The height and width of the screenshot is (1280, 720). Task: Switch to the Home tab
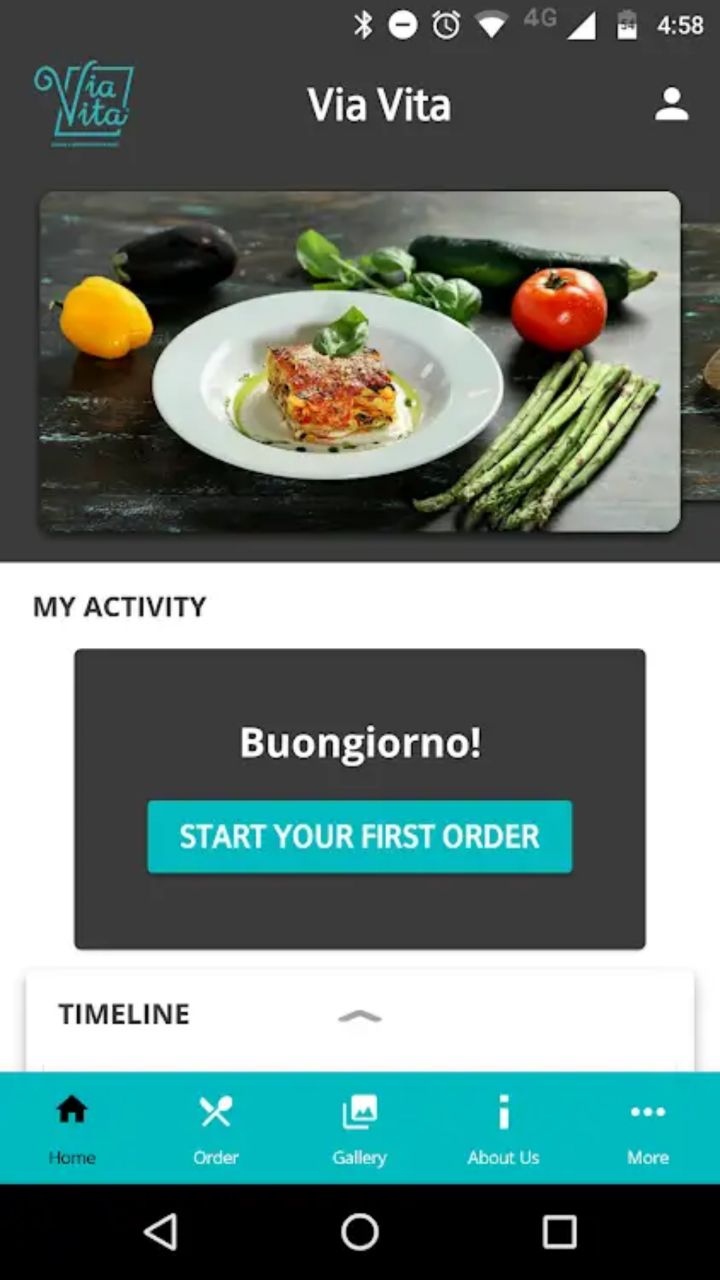72,1128
